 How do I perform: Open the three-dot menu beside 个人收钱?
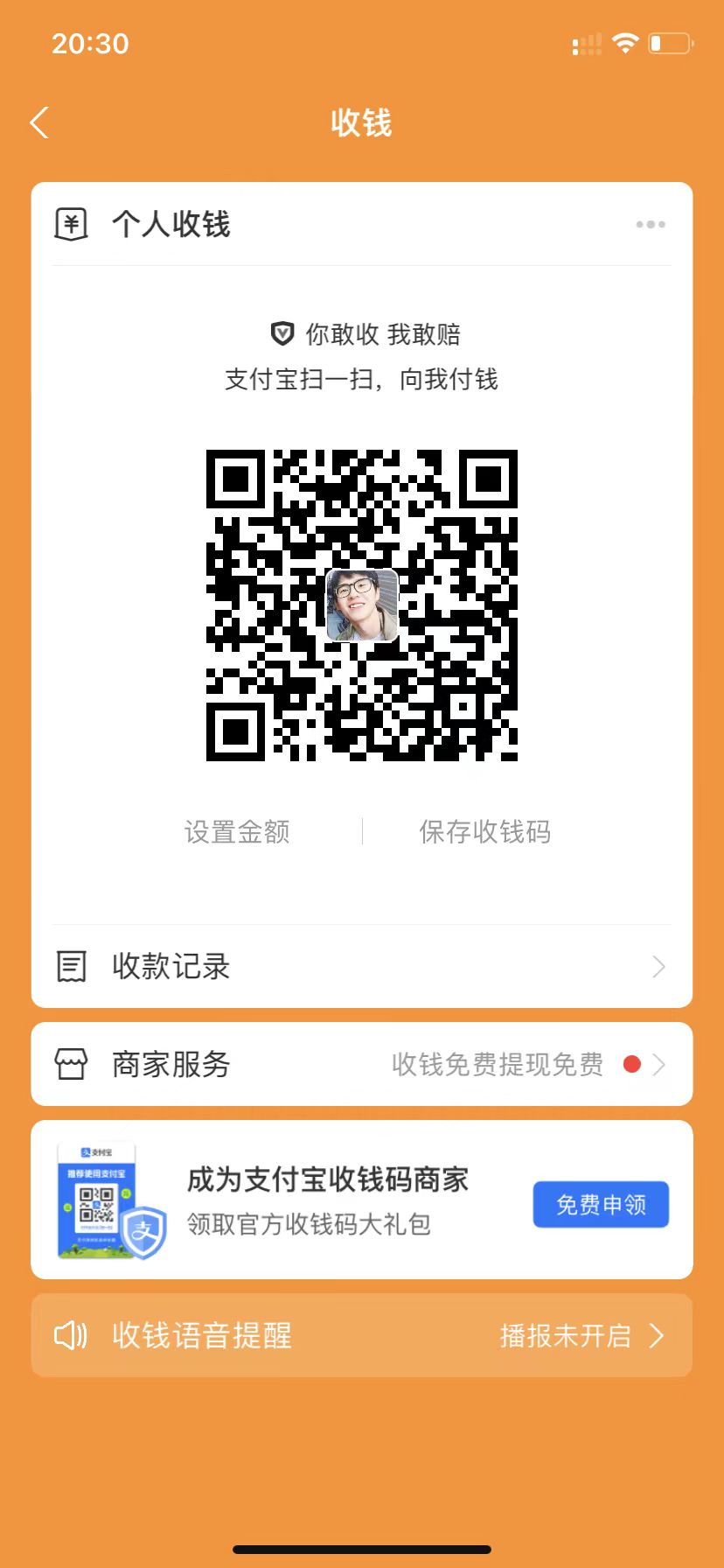[651, 225]
